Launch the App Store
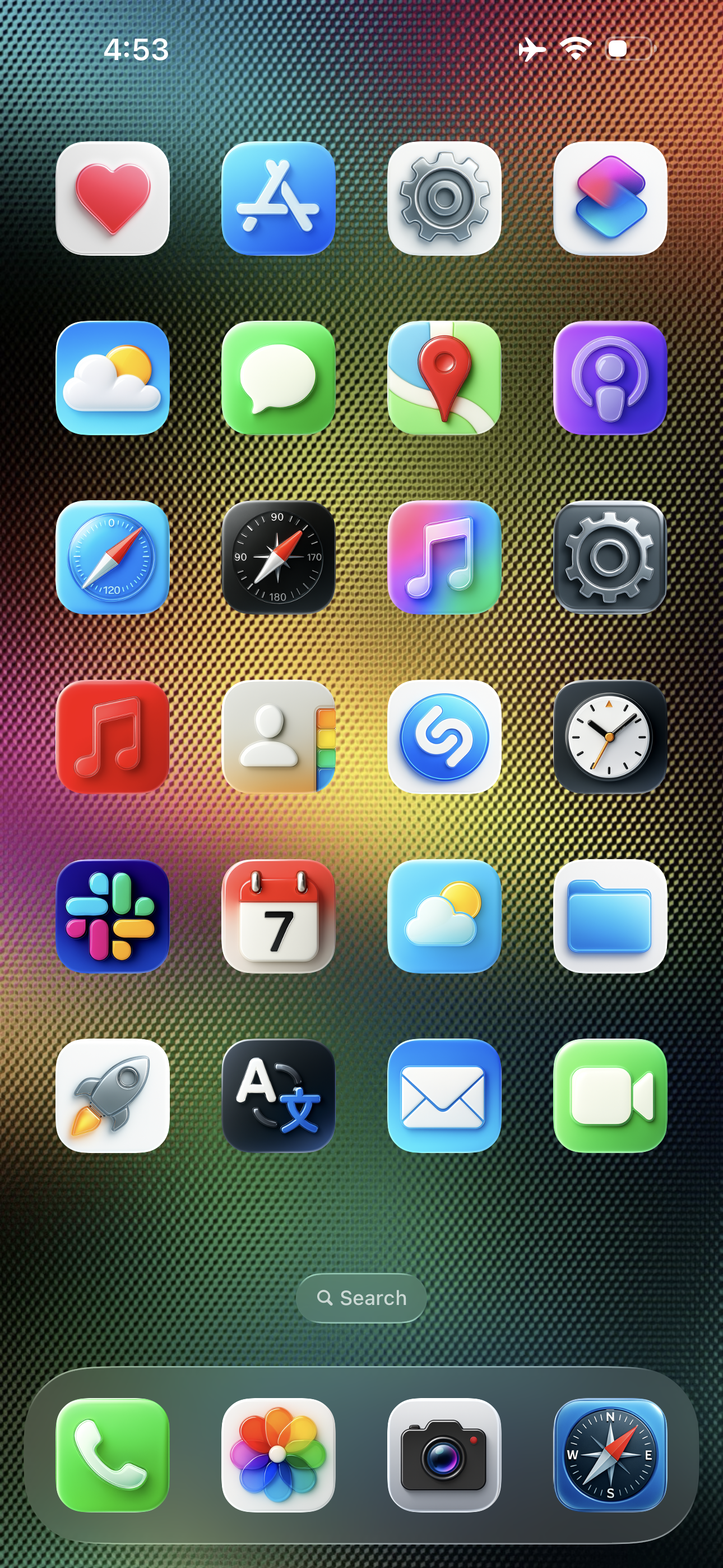 (278, 199)
